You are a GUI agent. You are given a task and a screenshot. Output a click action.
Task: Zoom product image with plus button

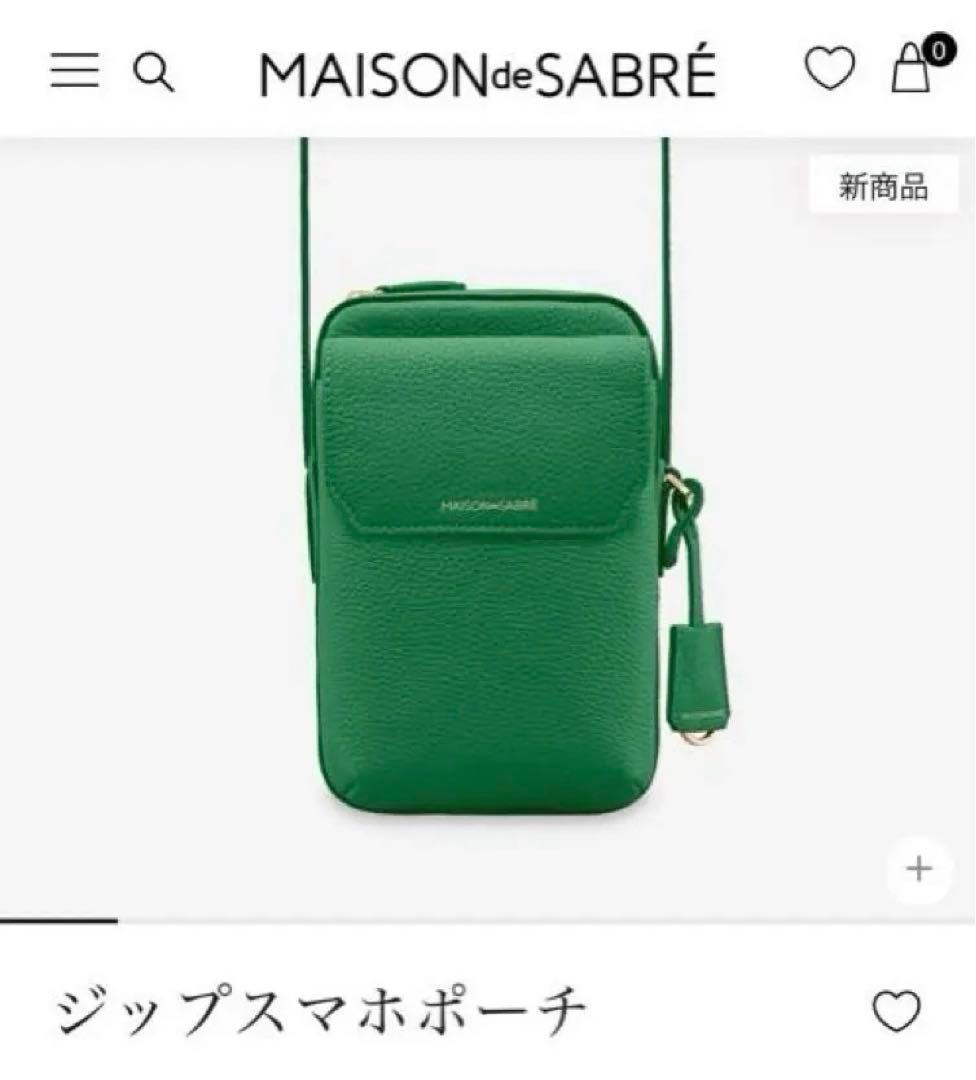[x=918, y=869]
